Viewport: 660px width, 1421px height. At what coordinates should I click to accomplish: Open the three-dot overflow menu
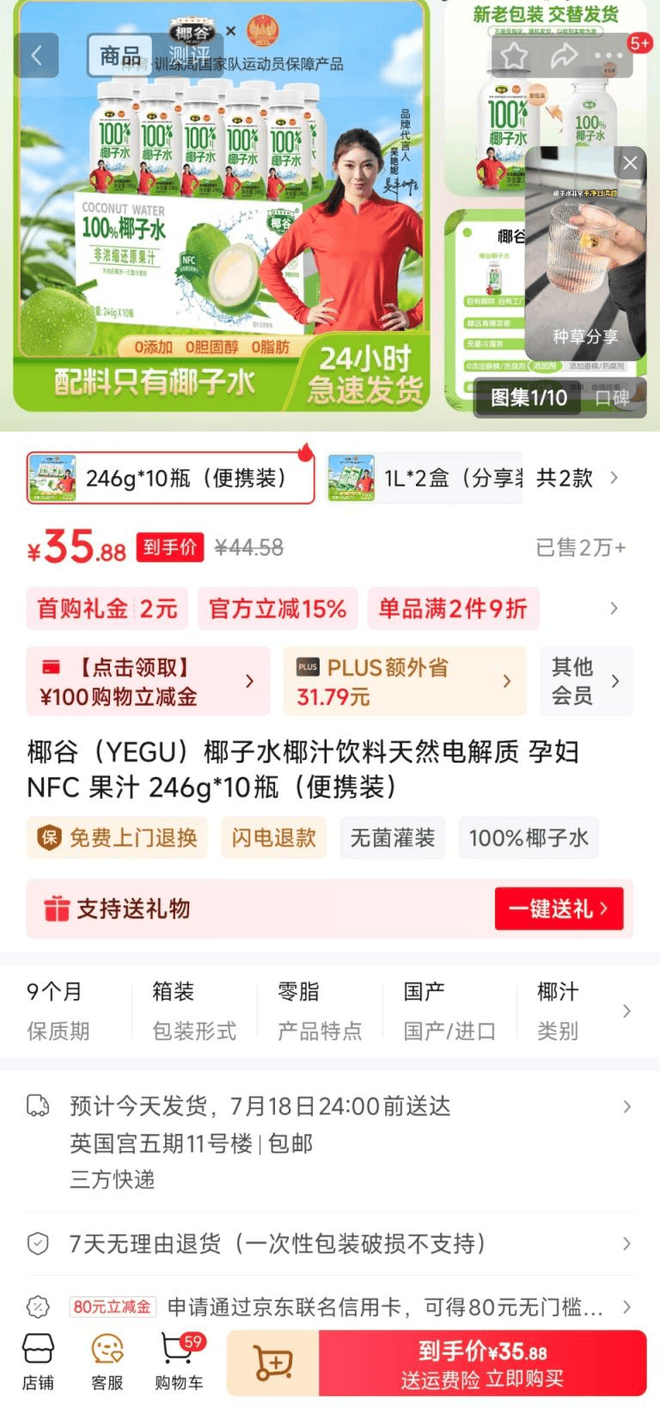coord(609,56)
